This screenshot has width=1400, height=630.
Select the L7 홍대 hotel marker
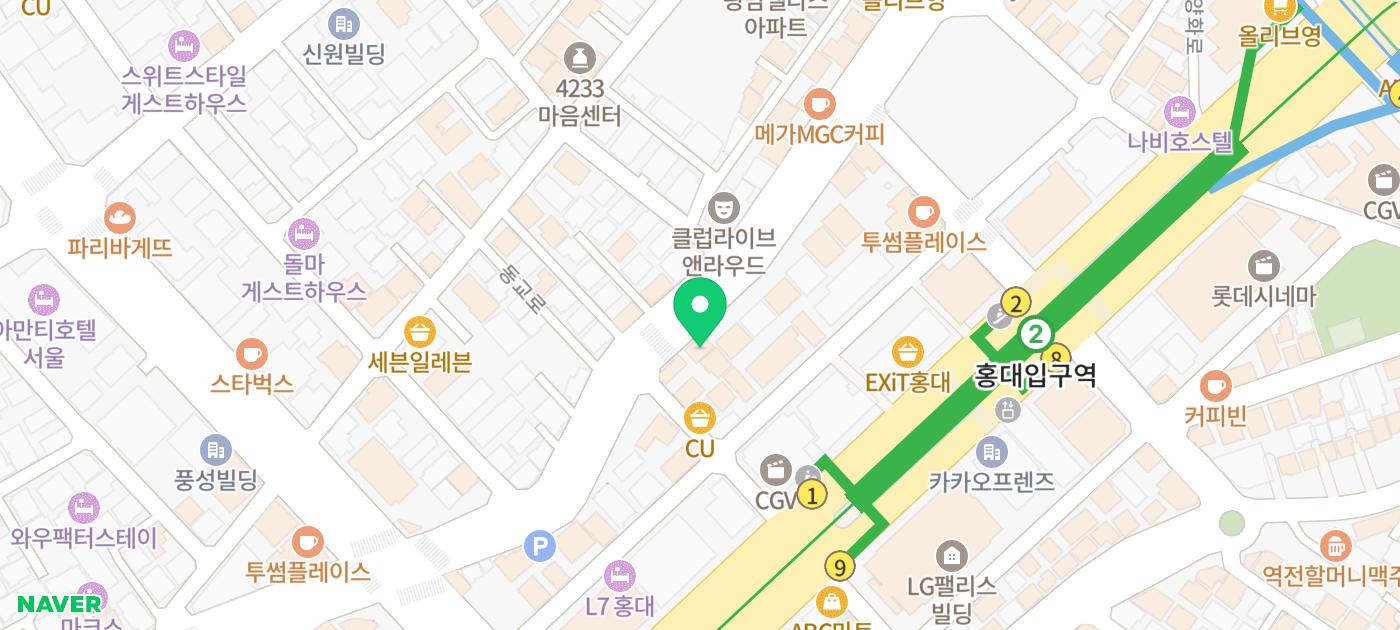pyautogui.click(x=619, y=576)
